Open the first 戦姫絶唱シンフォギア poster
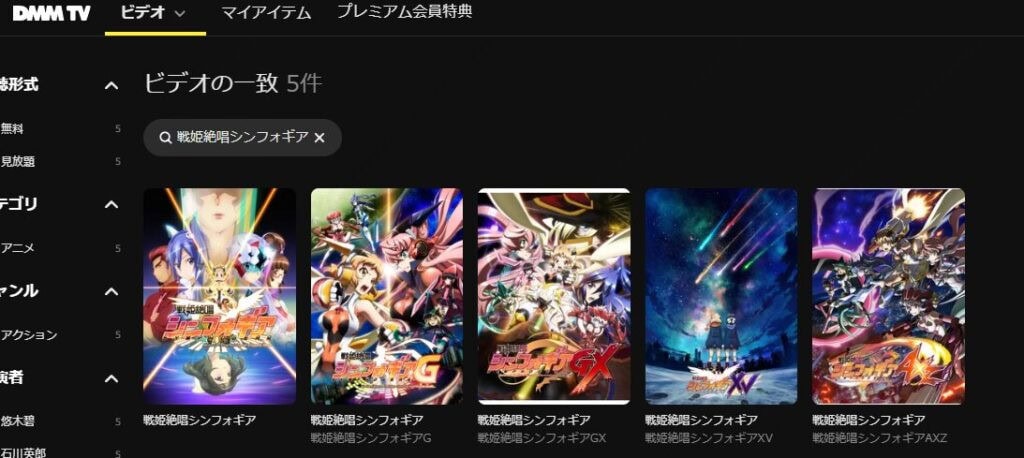The image size is (1024, 458). [x=219, y=296]
